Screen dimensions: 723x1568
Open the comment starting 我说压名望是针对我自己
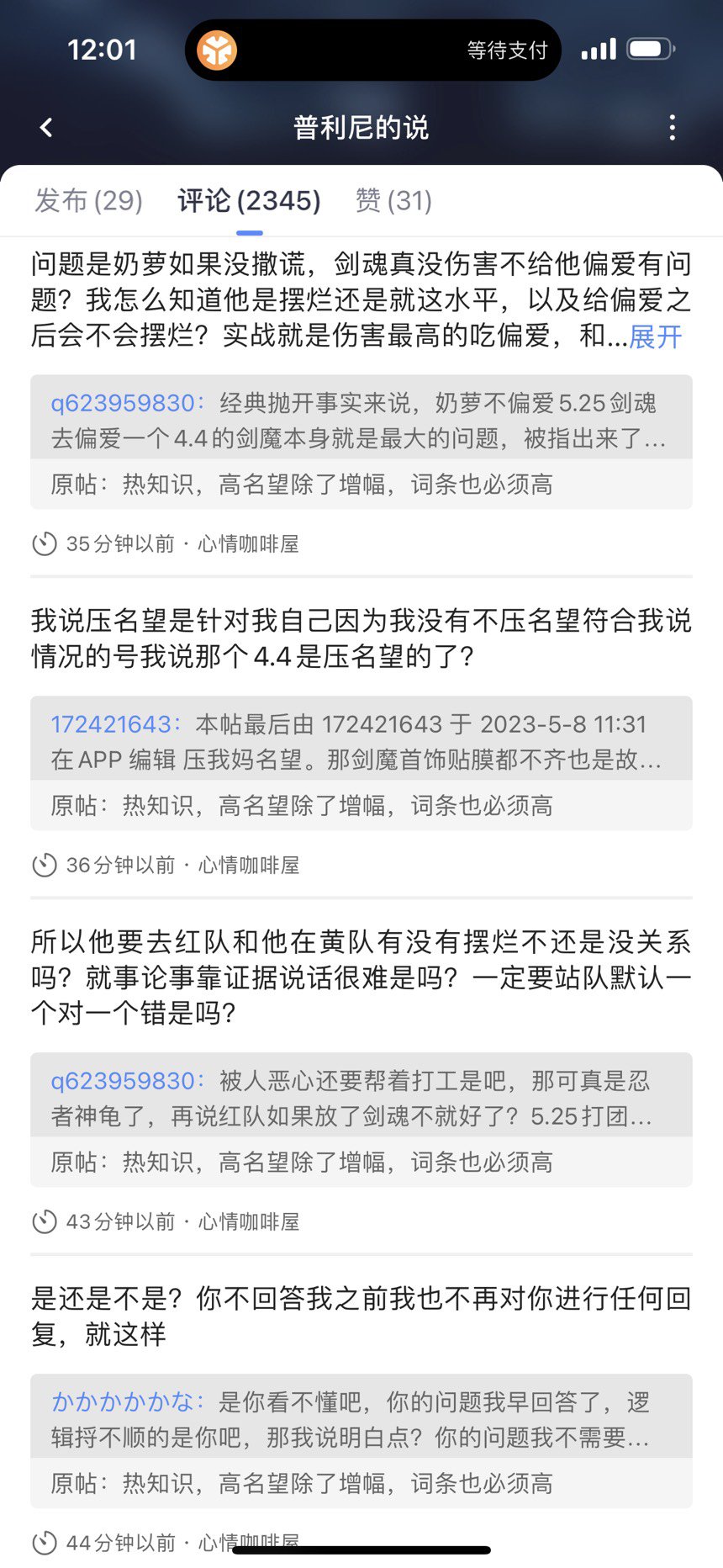361,638
